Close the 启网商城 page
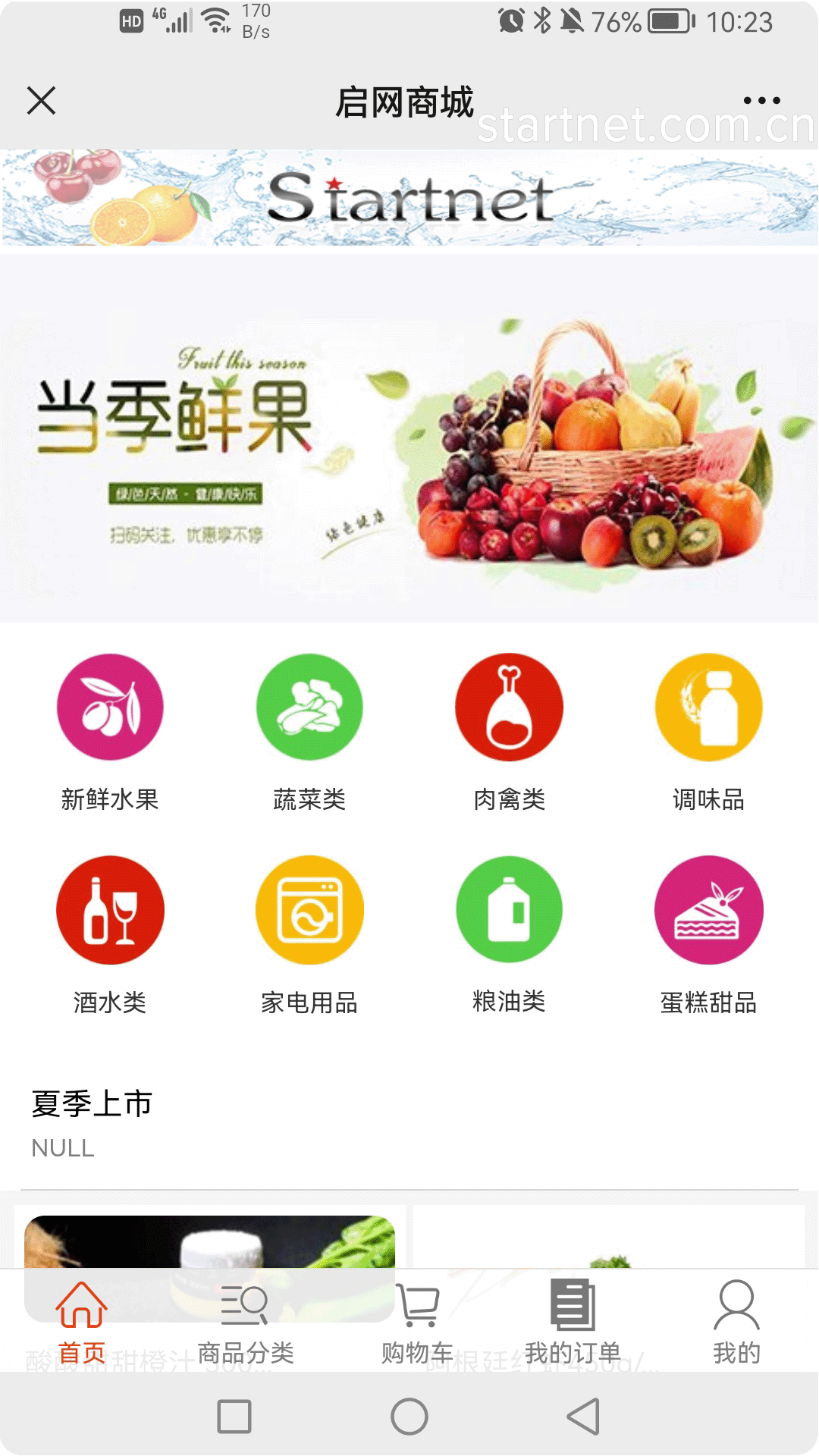Image resolution: width=819 pixels, height=1456 pixels. [x=41, y=100]
